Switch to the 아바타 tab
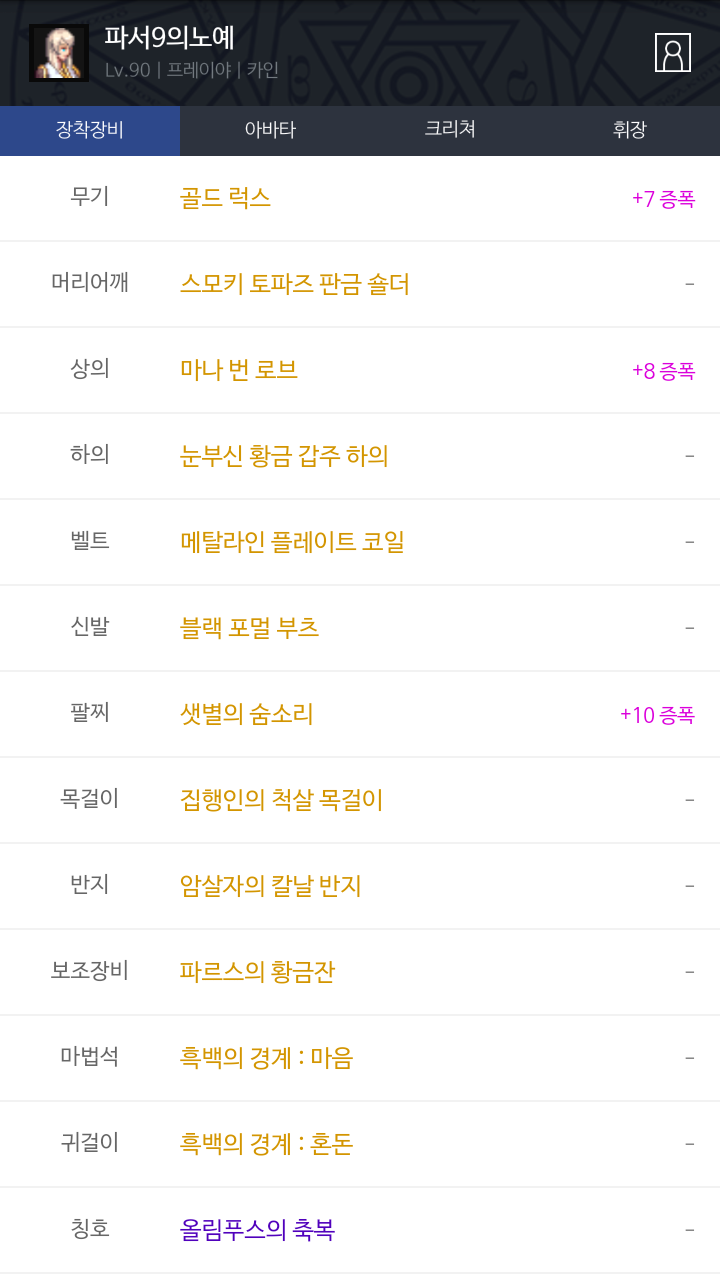The image size is (720, 1280). pos(270,130)
